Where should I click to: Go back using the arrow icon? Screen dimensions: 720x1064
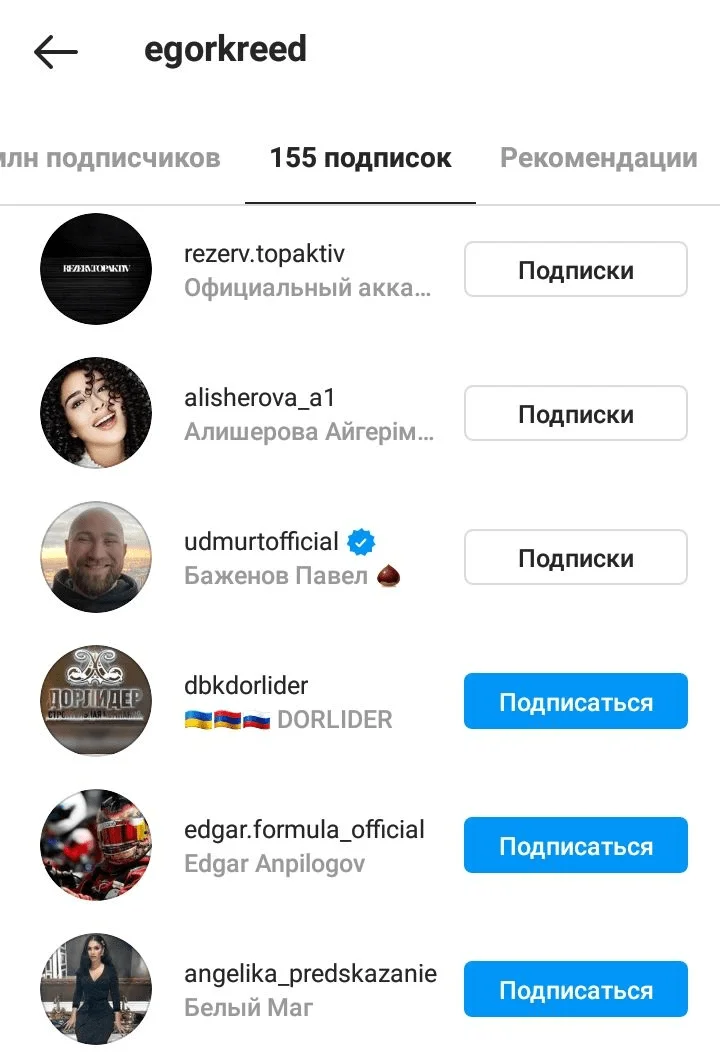click(55, 52)
